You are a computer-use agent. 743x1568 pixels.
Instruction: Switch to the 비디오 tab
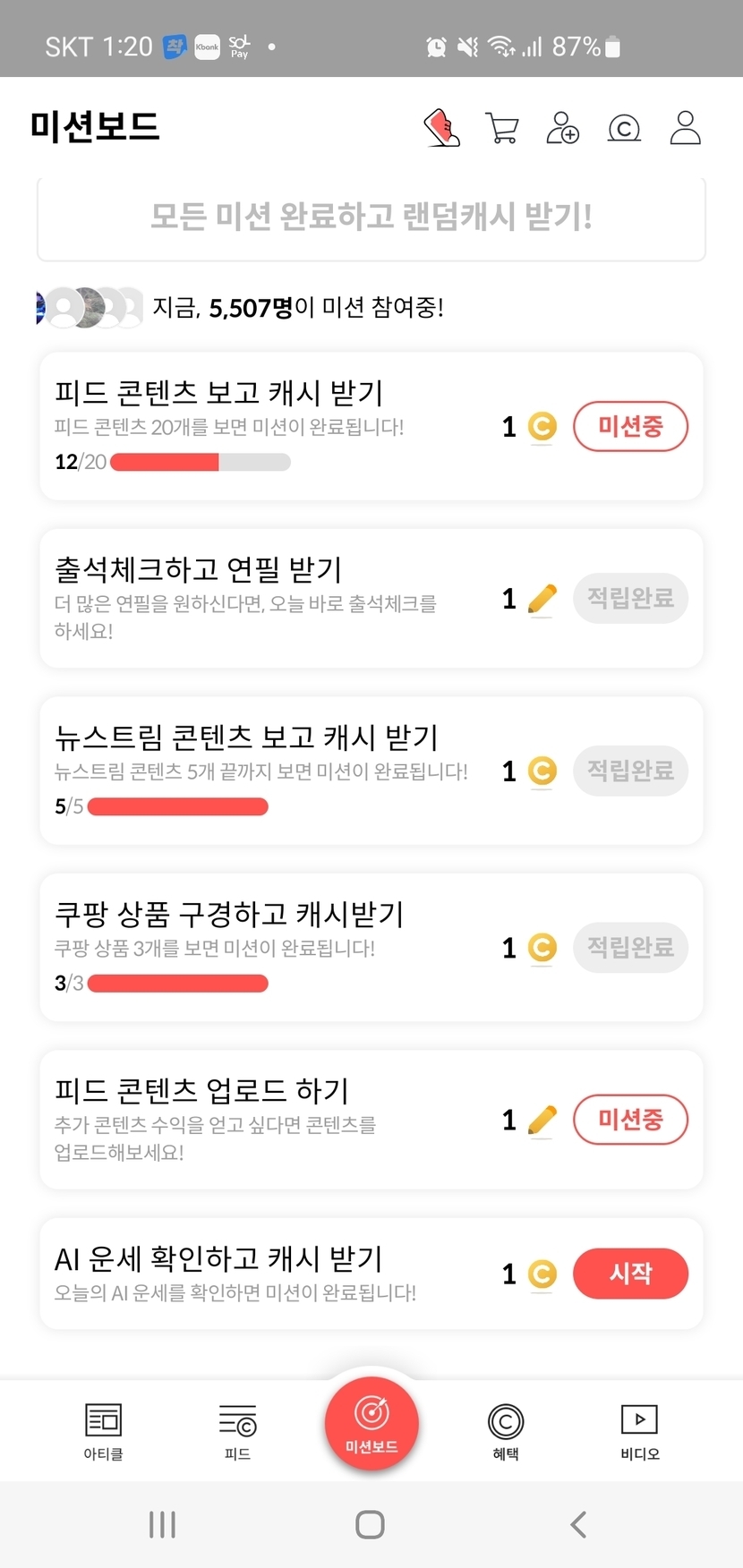pos(639,1431)
